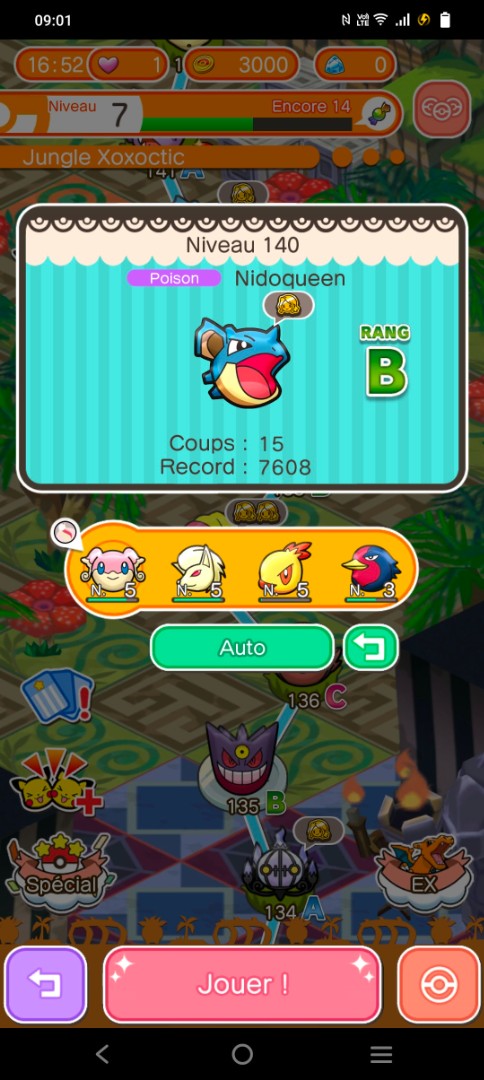484x1080 pixels.
Task: Select stage 135 Mega Gengar on the map
Action: 242,761
